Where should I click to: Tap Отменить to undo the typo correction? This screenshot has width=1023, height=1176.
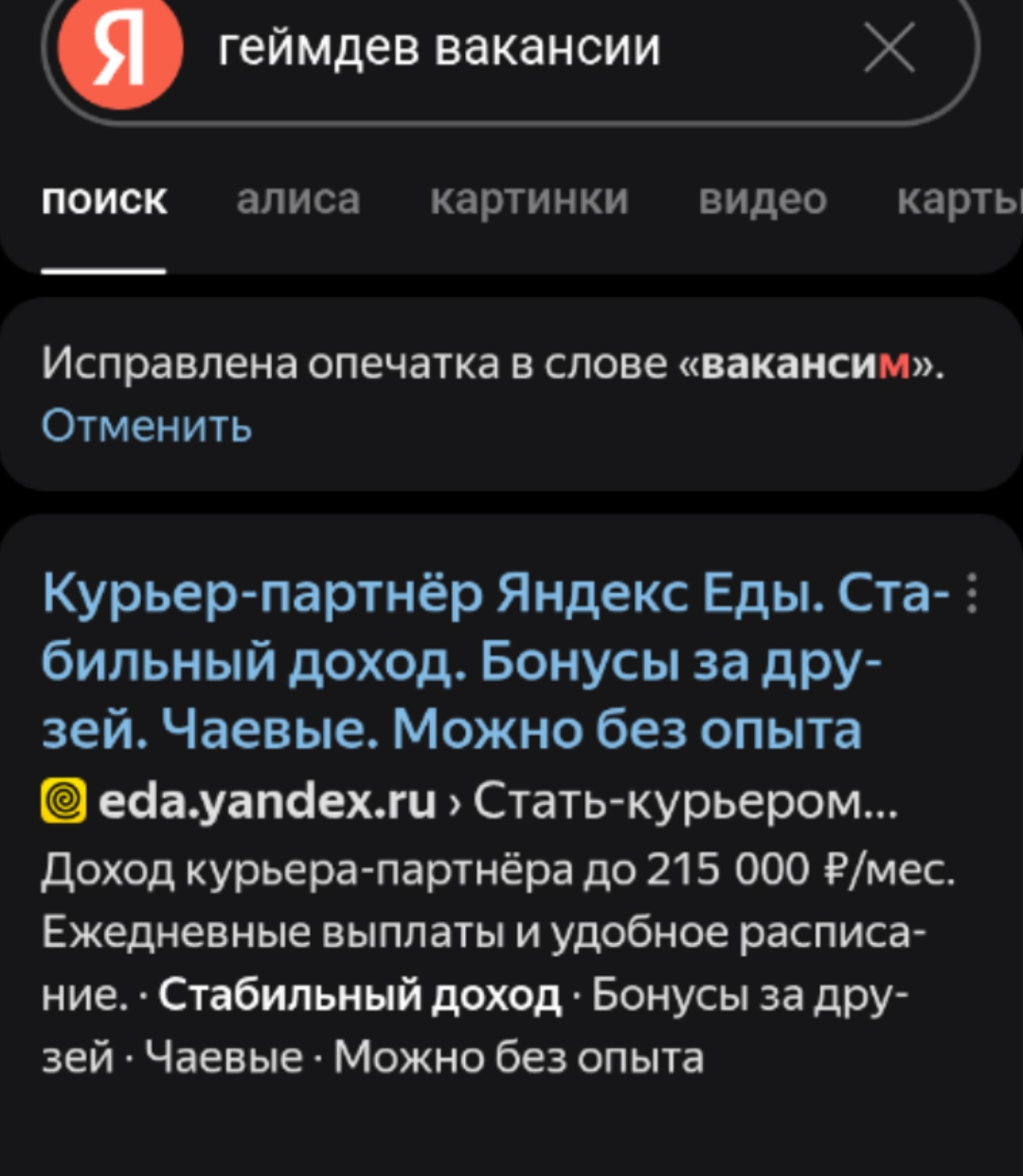(x=147, y=426)
